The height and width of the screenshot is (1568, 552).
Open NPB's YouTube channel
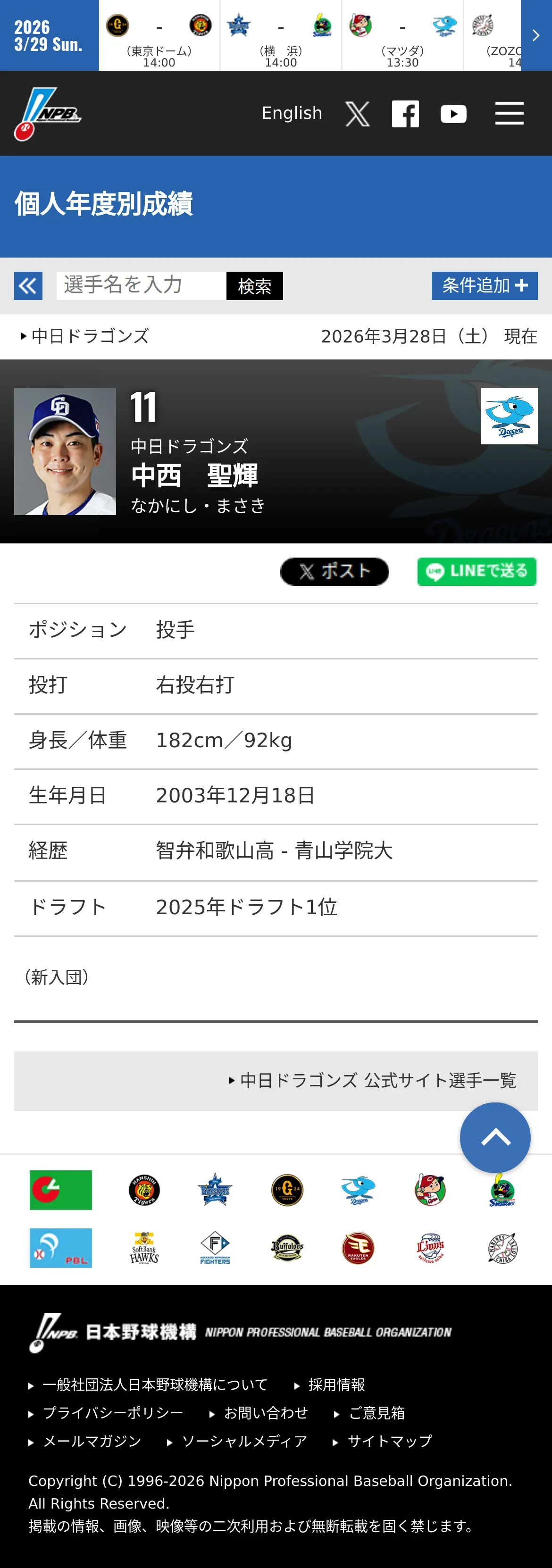click(453, 114)
